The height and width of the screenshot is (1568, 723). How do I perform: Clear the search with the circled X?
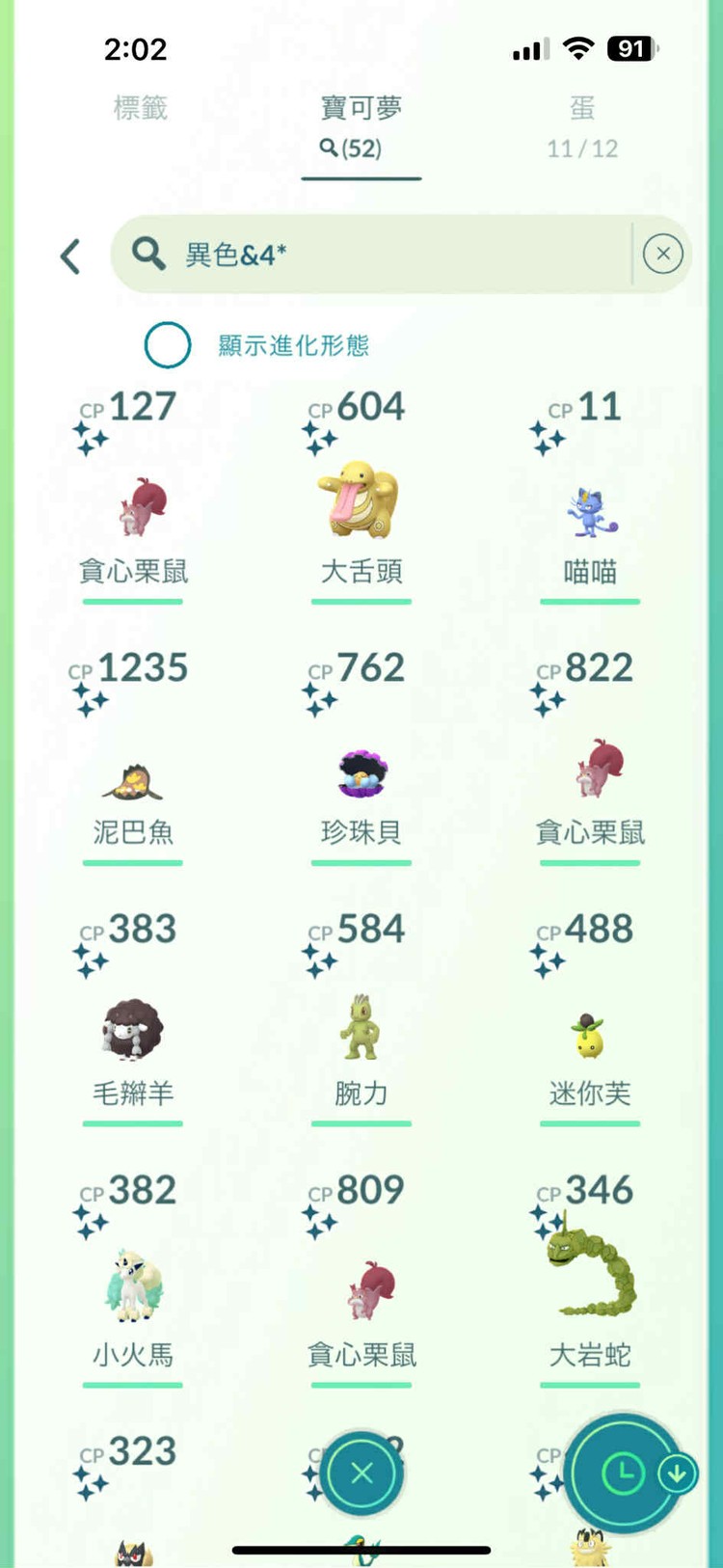[x=662, y=254]
